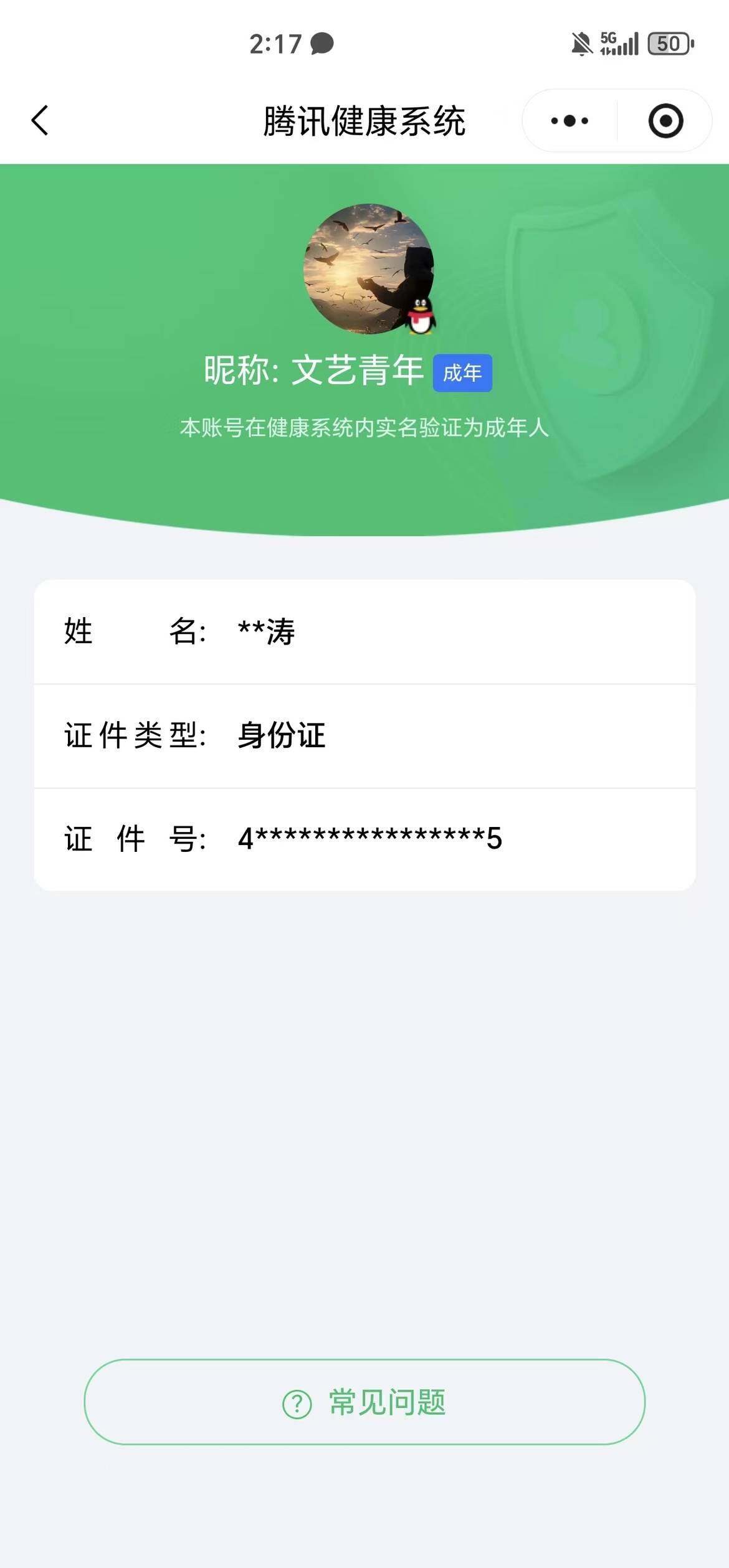
Task: Tap the back arrow to leave
Action: [x=39, y=120]
